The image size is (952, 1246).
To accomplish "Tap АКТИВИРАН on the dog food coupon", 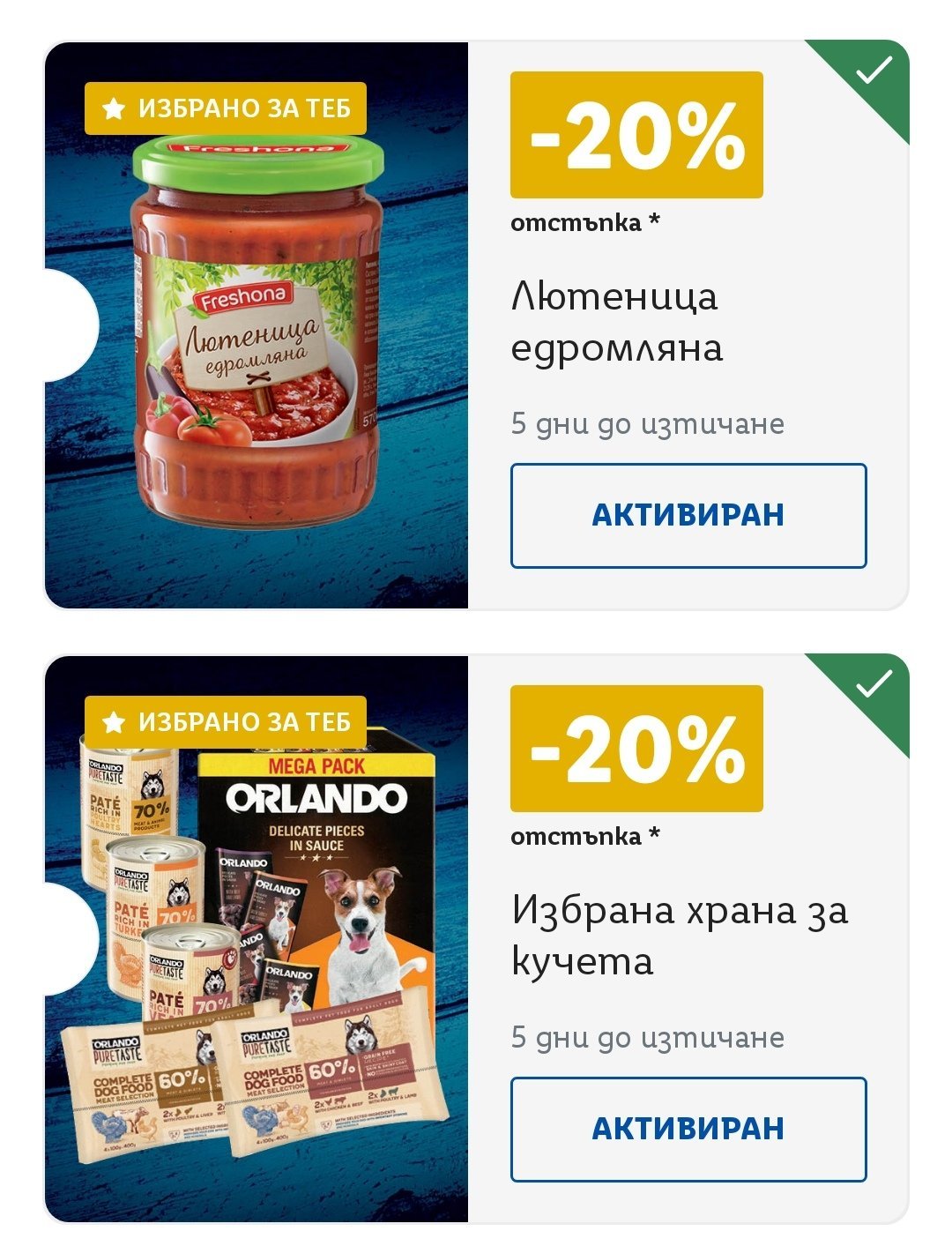I will 688,1129.
